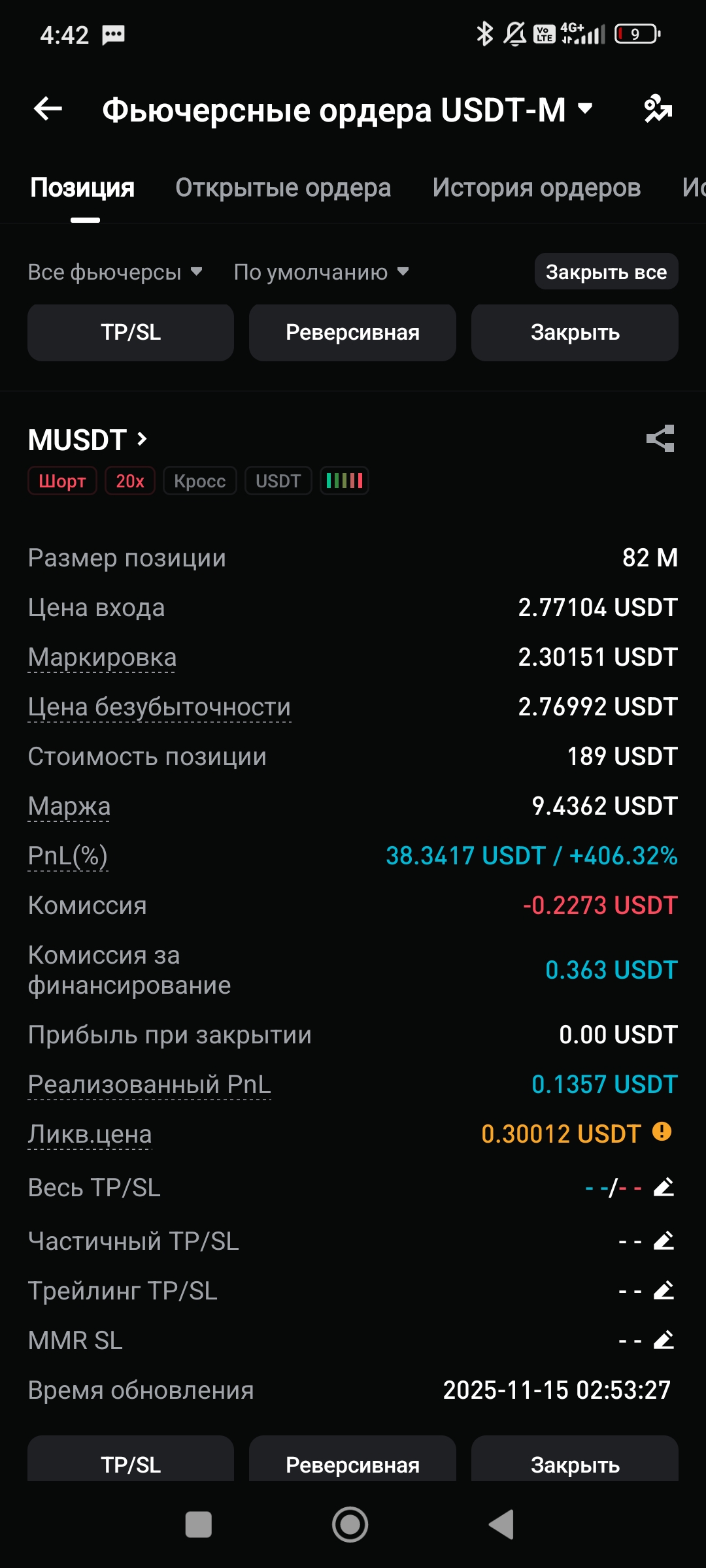Show the liquidation price warning info
The image size is (706, 1568).
(662, 1132)
